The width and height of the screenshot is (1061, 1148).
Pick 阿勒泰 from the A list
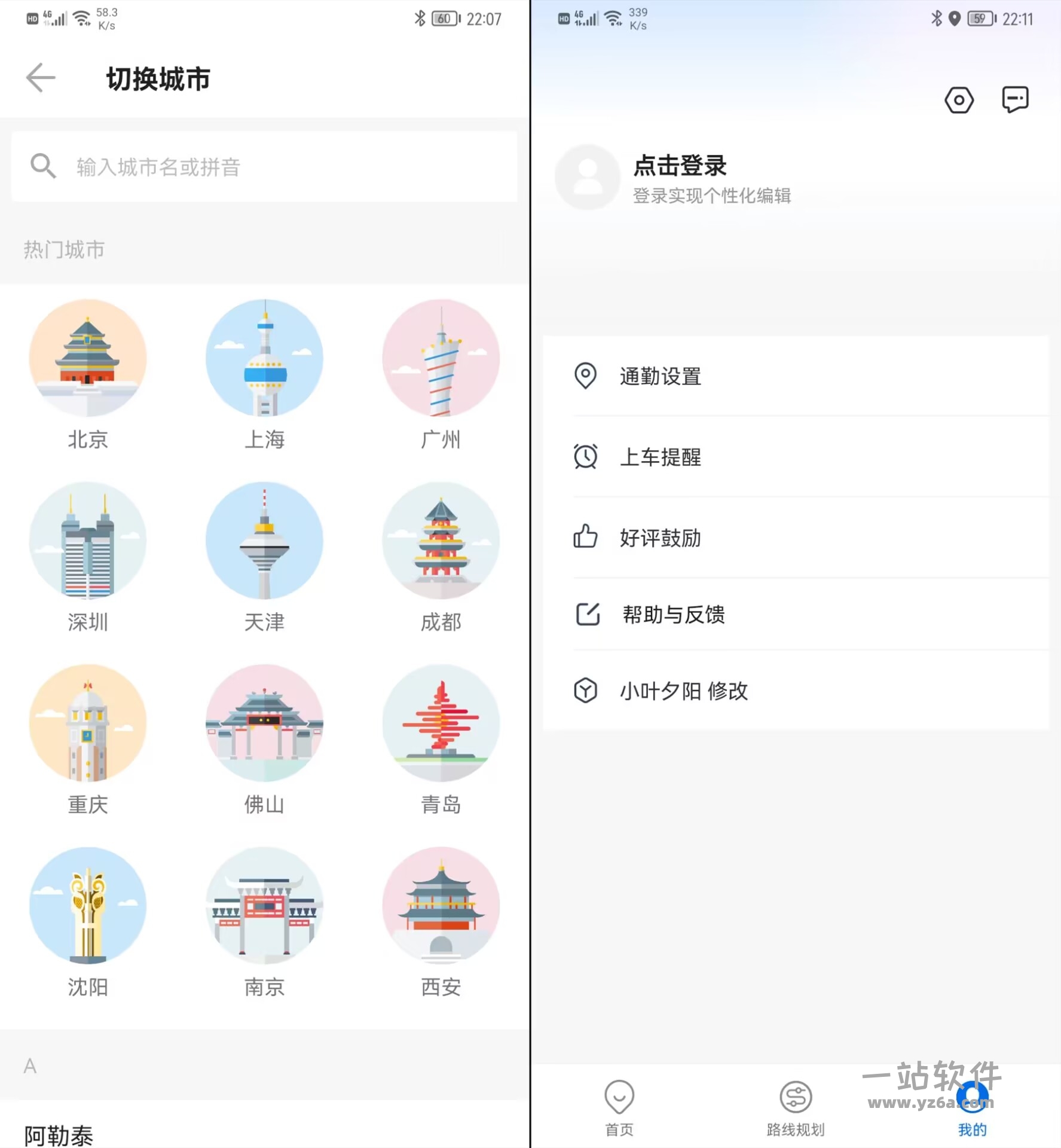[x=59, y=1135]
